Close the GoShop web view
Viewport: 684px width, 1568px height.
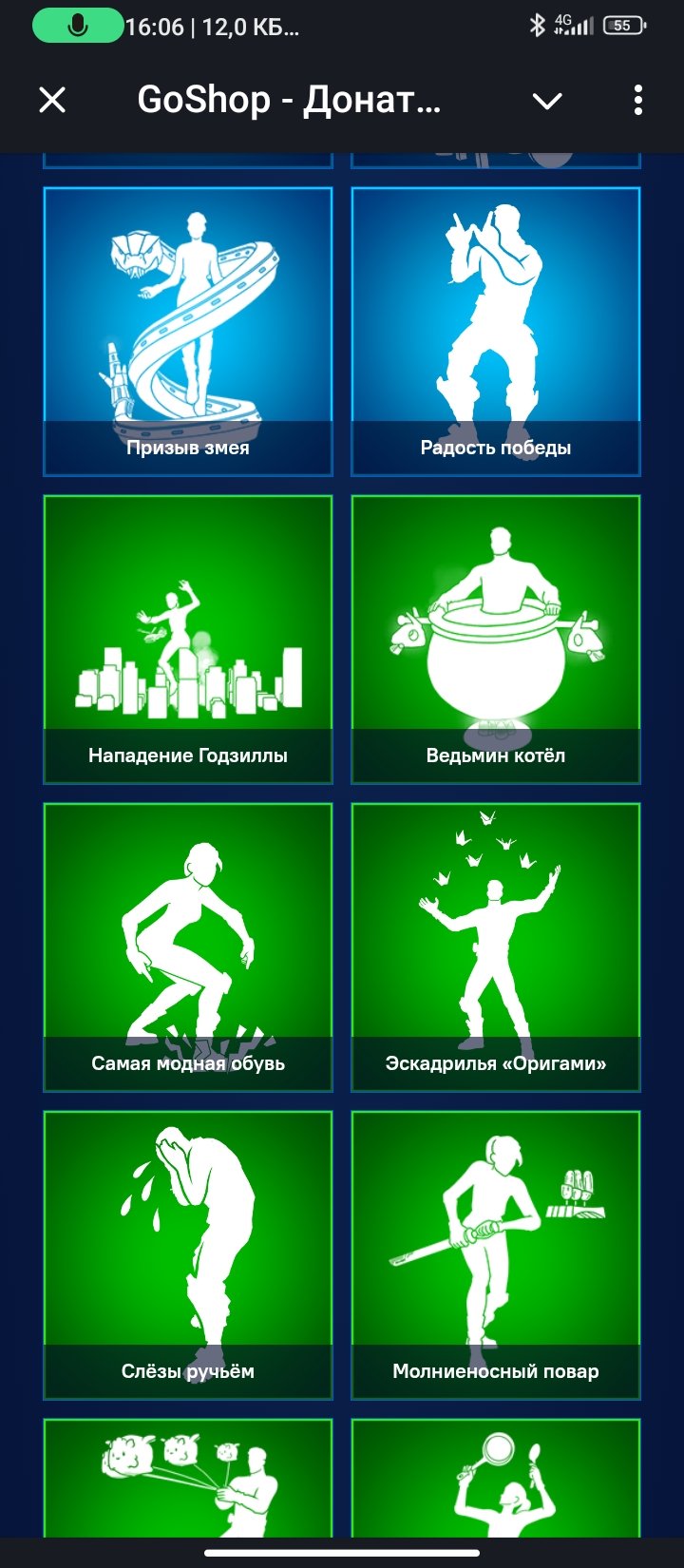[x=52, y=100]
